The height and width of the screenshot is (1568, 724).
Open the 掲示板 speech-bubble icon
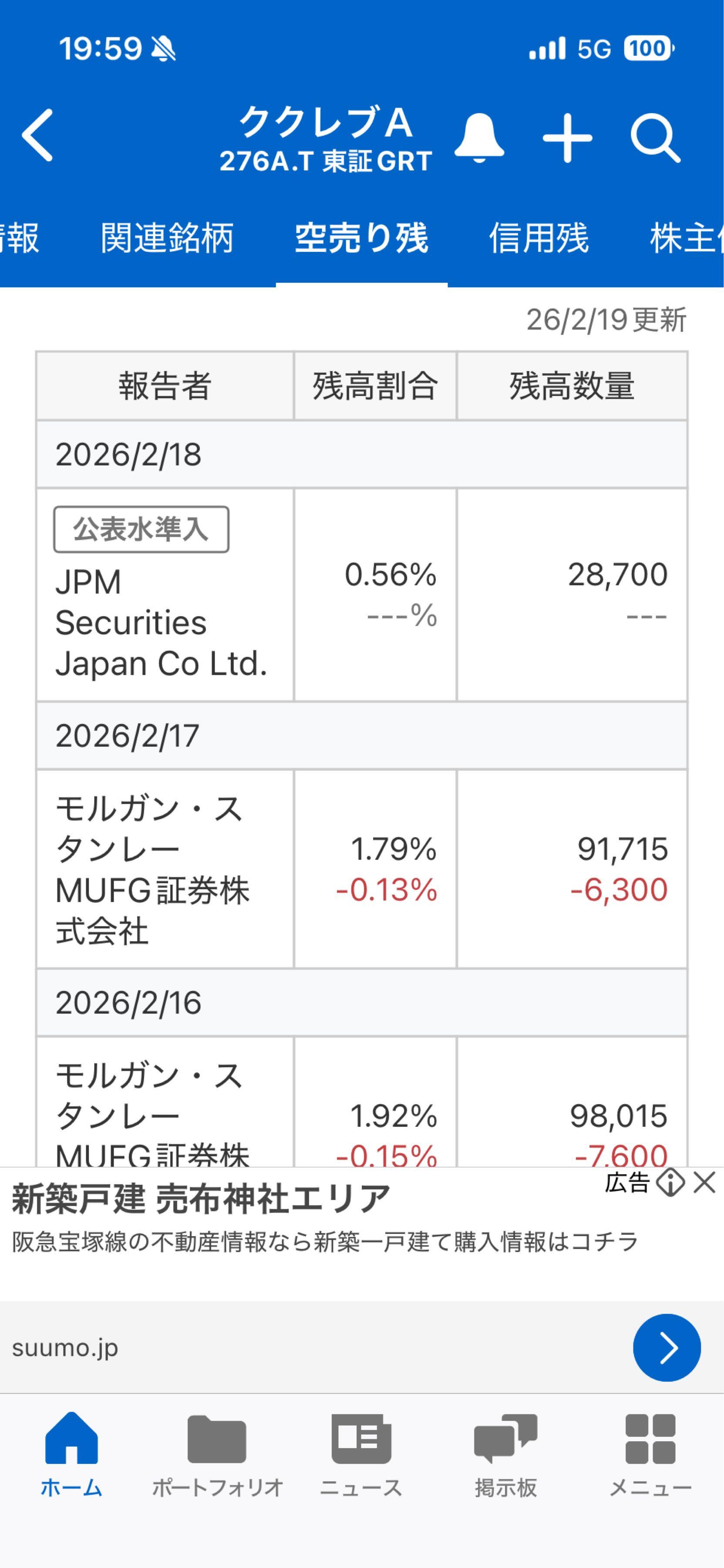pos(505,1439)
